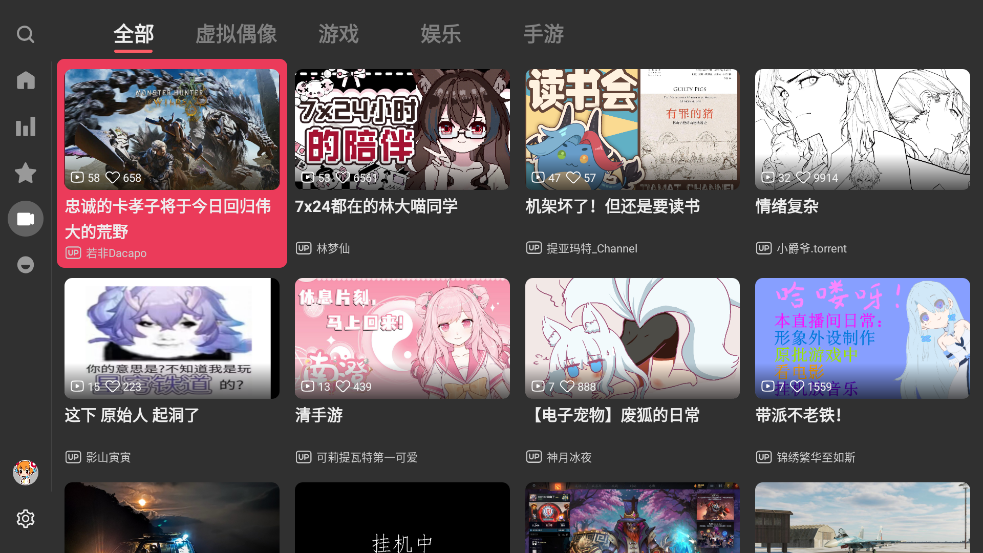Switch to the 手游 tab
The image size is (983, 553).
click(x=543, y=34)
